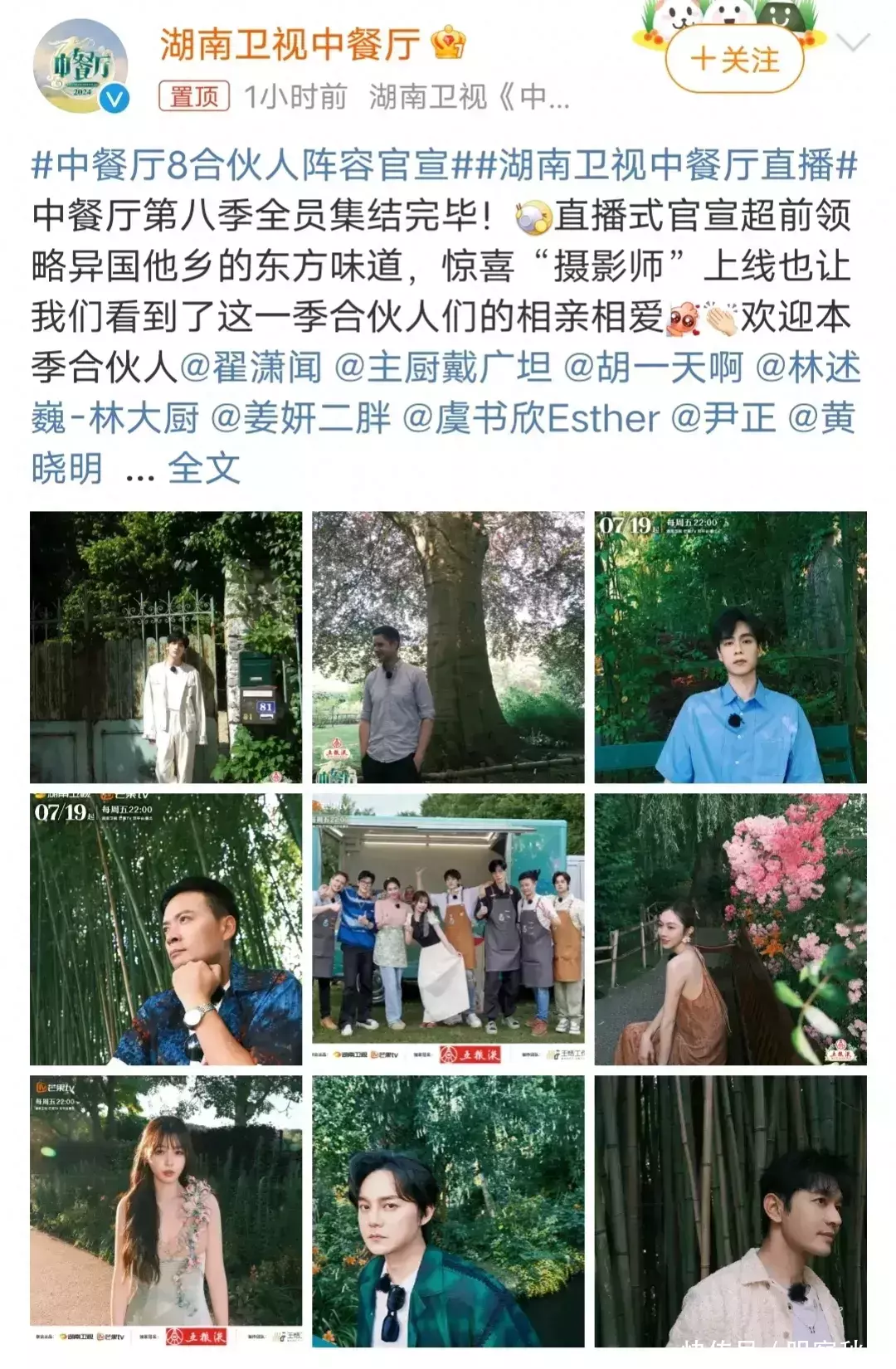Tap the @尹正 mention
Viewport: 896px width, 1369px height.
pyautogui.click(x=723, y=418)
